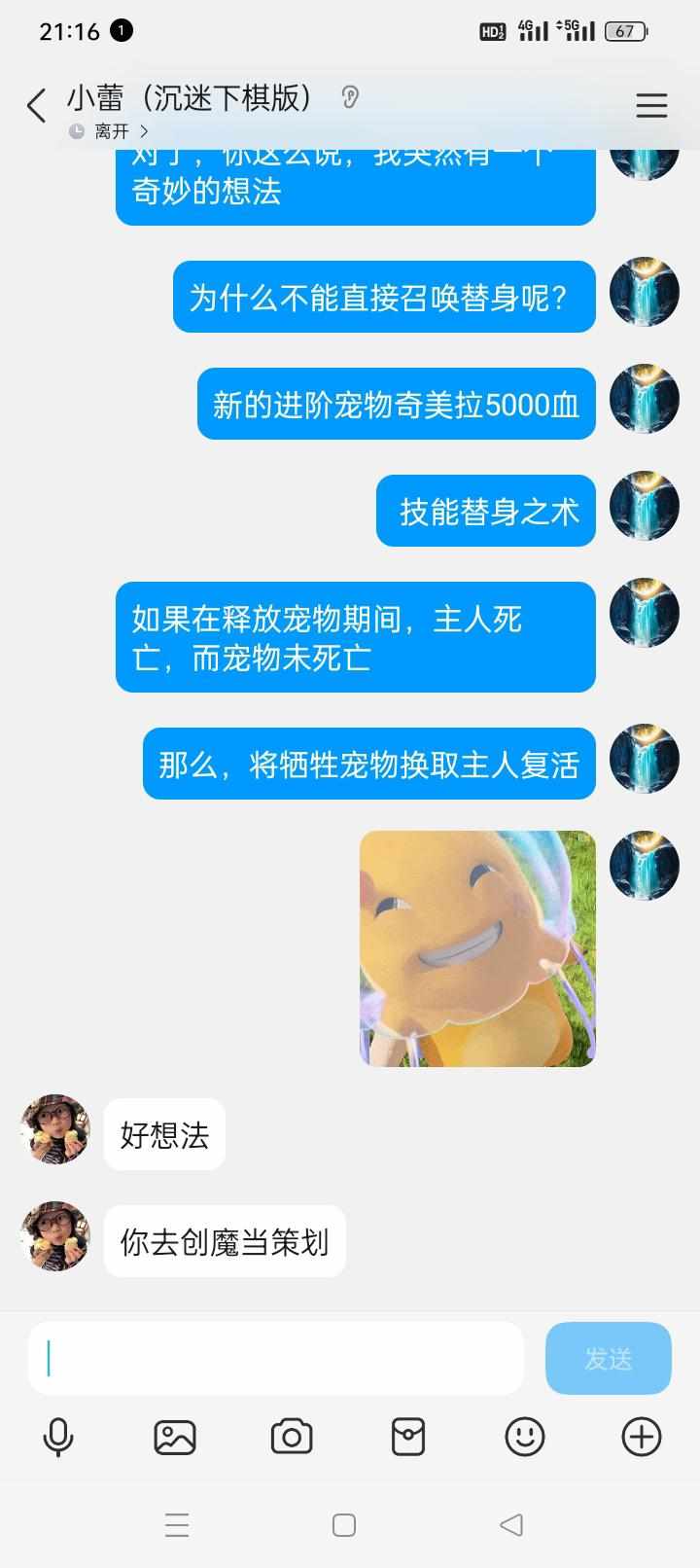Tap the system back navigation button
The width and height of the screenshot is (700, 1568).
(511, 1524)
